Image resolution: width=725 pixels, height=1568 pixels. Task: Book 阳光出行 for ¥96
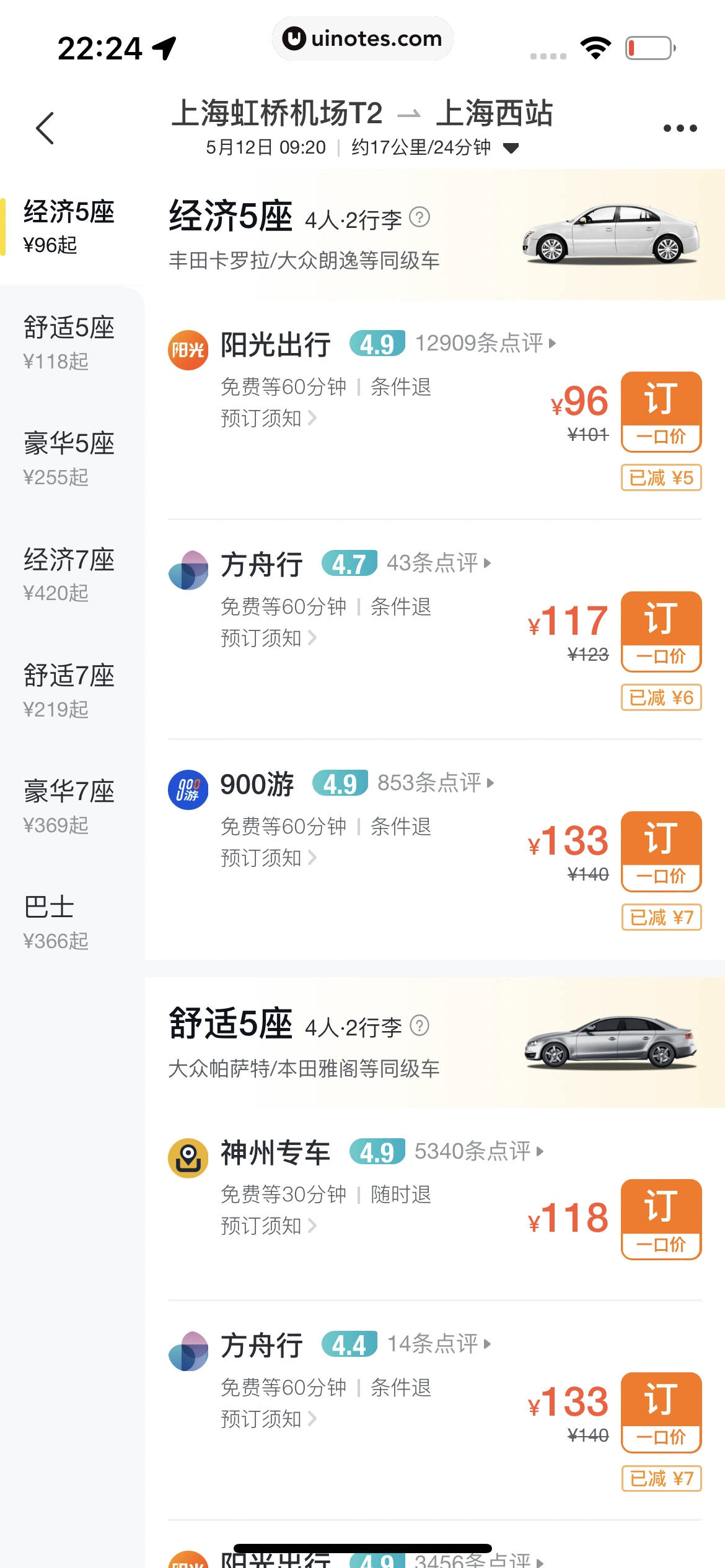[661, 411]
